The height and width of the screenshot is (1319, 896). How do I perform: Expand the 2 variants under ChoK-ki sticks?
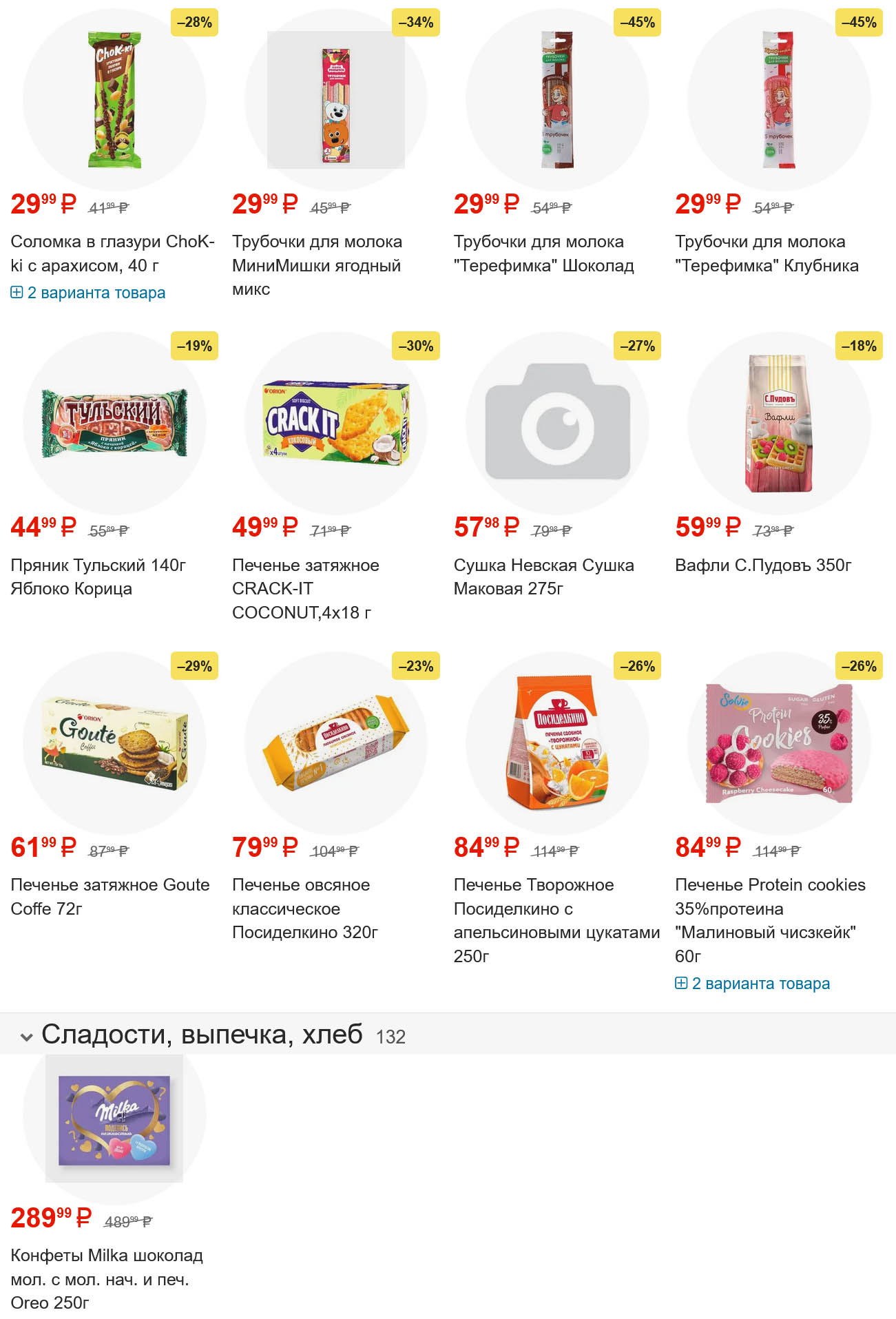(88, 293)
